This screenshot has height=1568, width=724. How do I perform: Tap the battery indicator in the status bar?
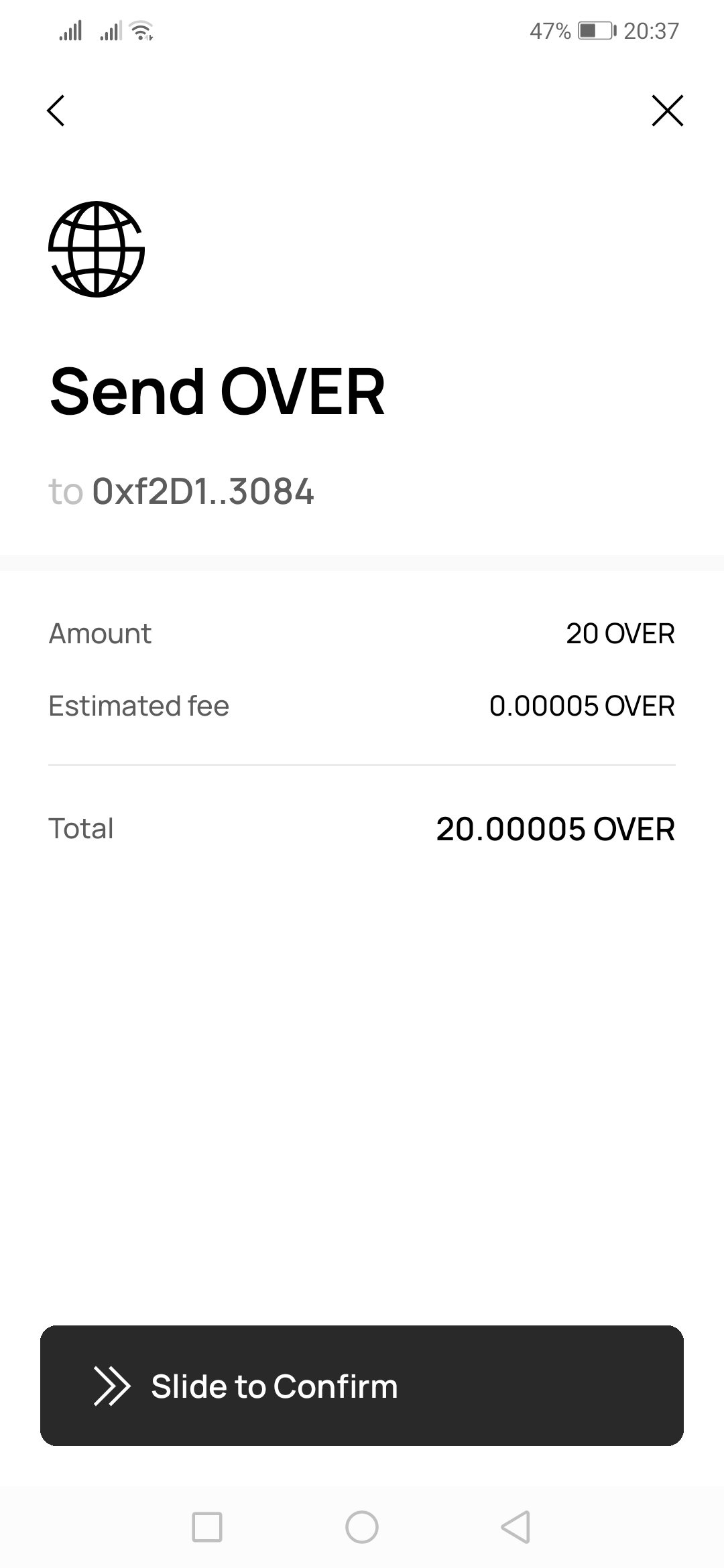(x=595, y=30)
